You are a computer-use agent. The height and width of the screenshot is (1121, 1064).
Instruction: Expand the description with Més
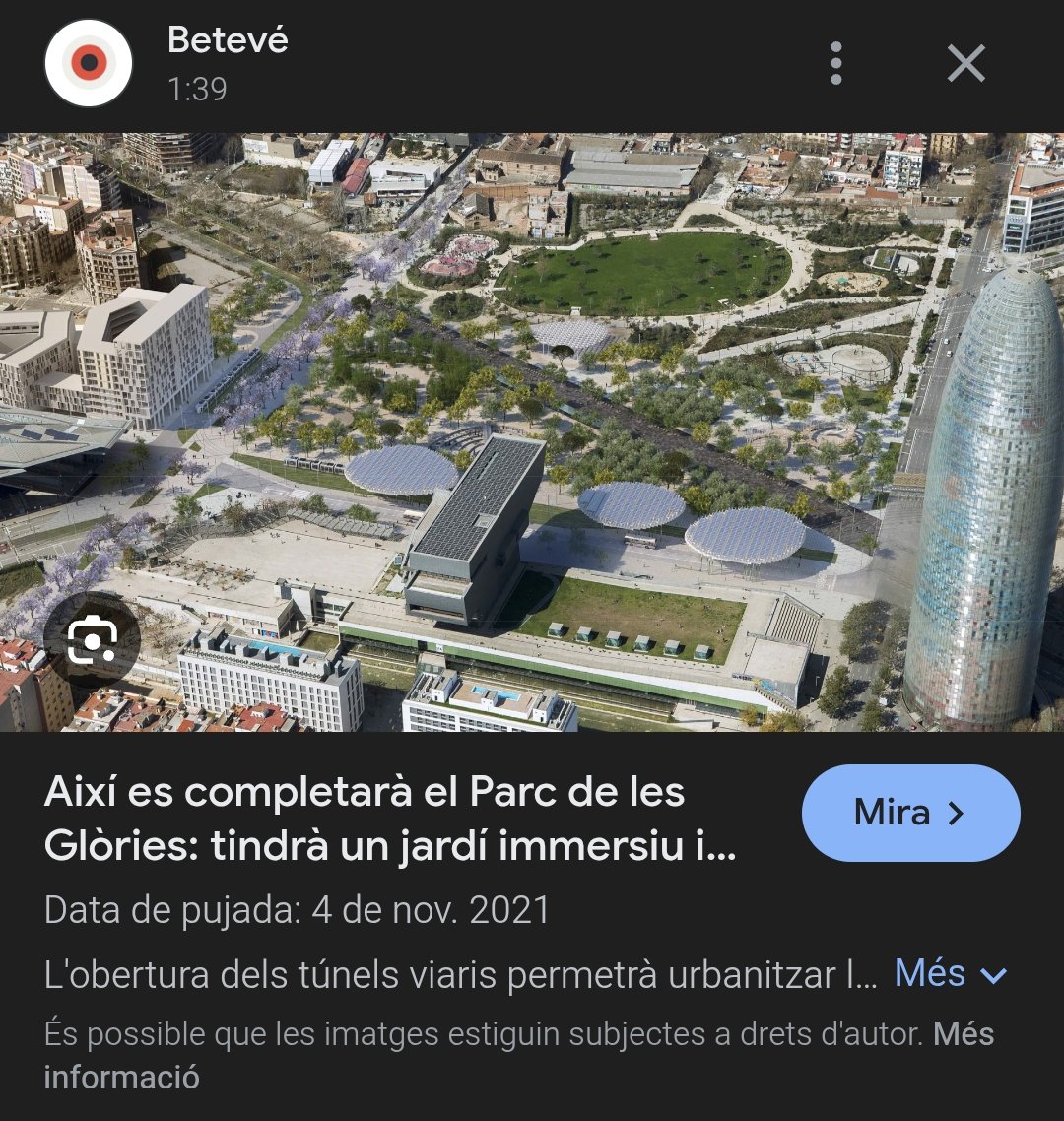(x=950, y=974)
